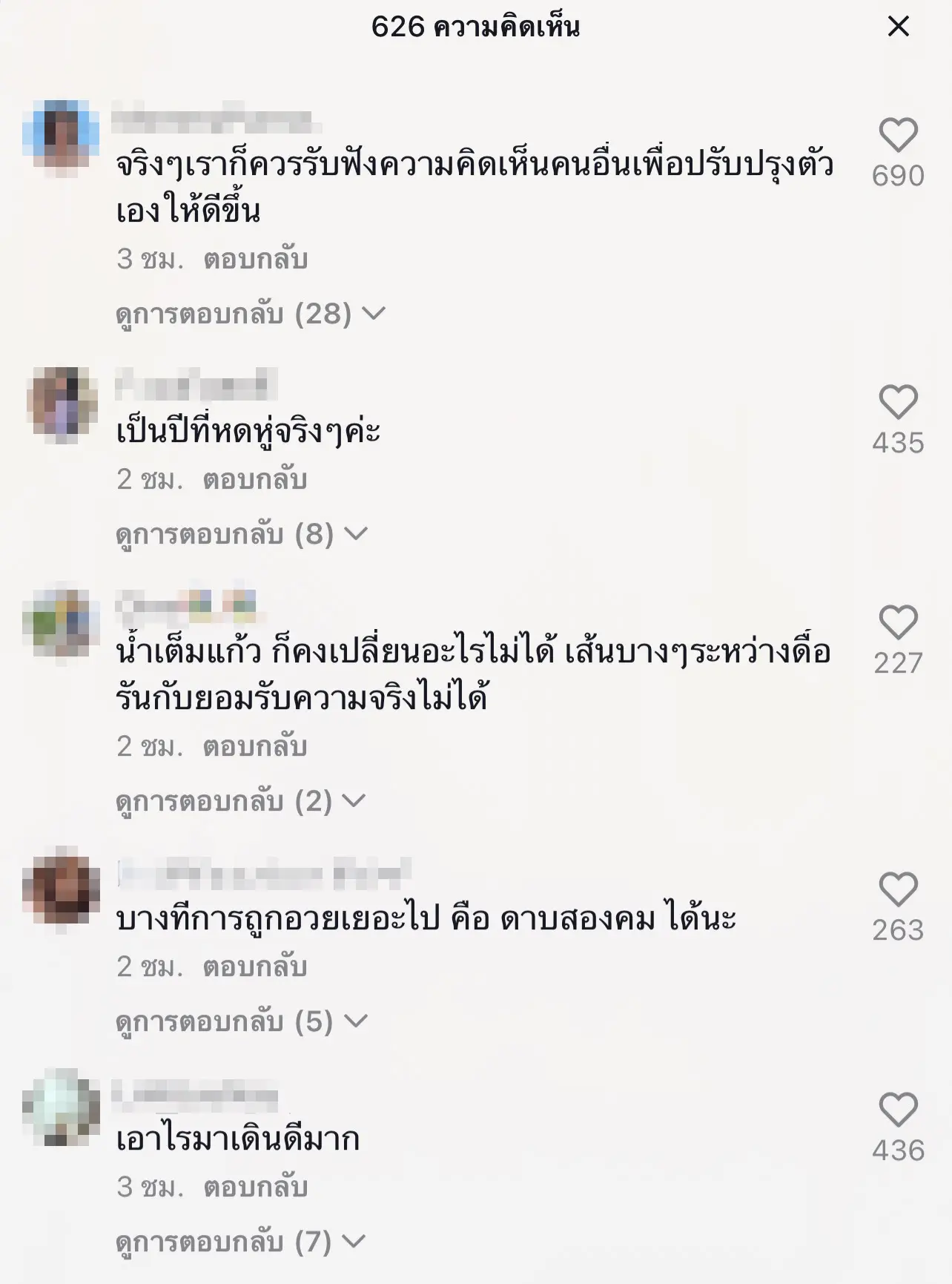Open profile picture of the 'น้ำเต็มแก้ว' commenter
Viewport: 952px width, 1284px height.
[61, 623]
